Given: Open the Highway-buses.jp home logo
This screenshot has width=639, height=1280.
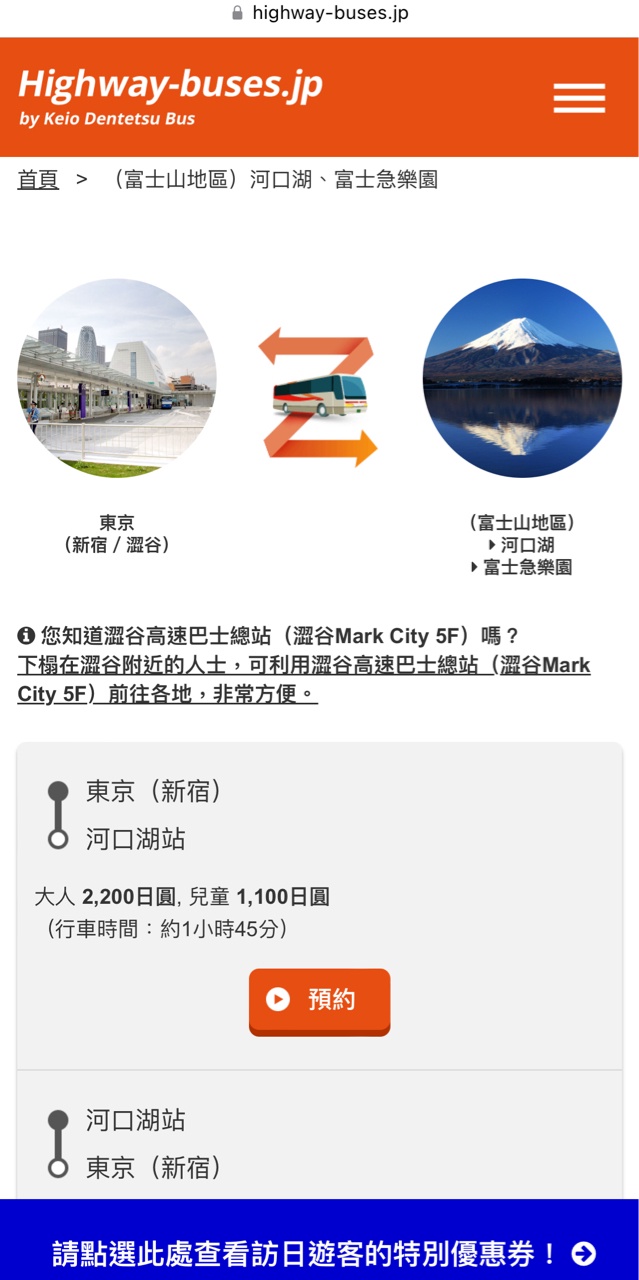Looking at the screenshot, I should 170,97.
